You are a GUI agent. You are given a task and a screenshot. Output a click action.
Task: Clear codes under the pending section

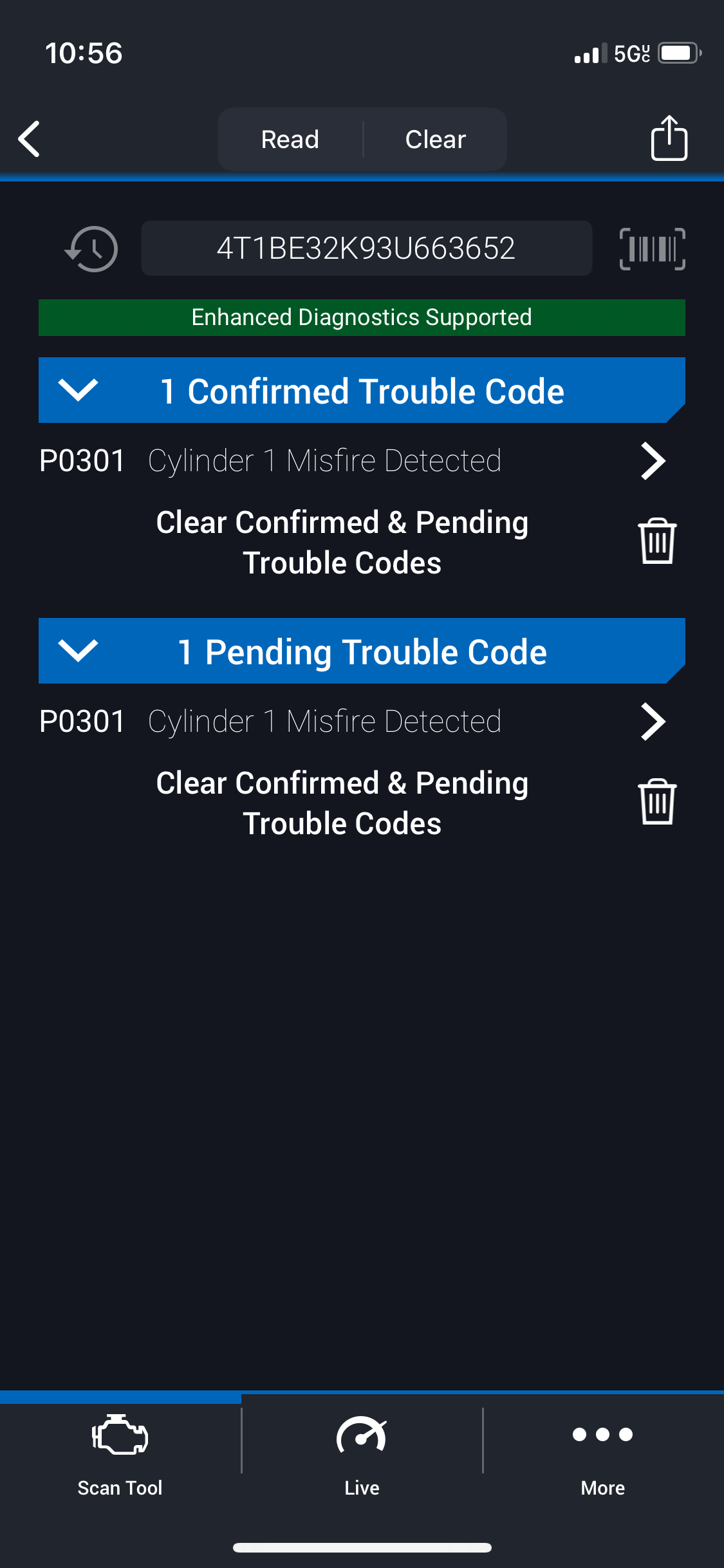pyautogui.click(x=656, y=803)
